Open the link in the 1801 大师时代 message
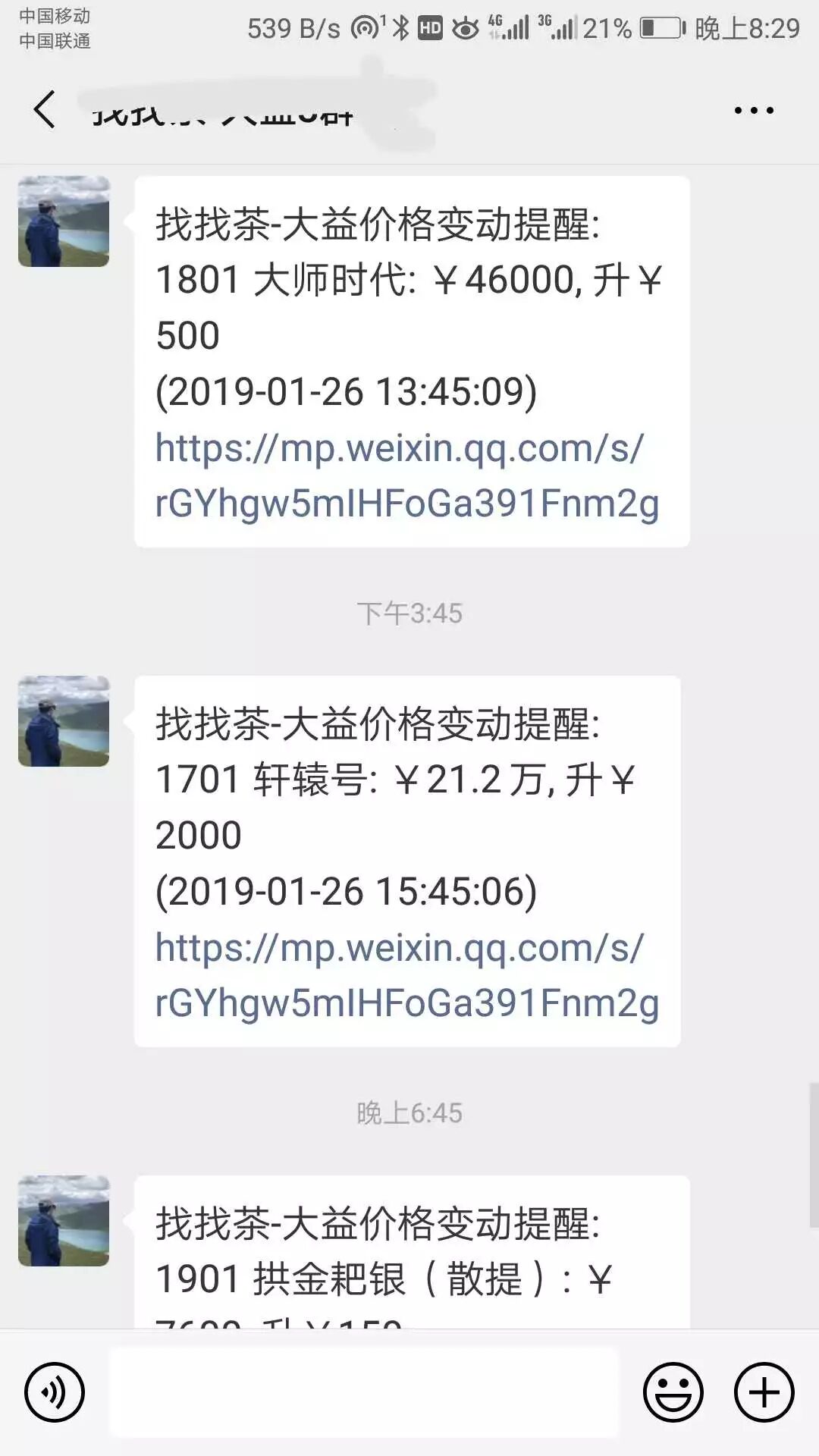 click(406, 475)
